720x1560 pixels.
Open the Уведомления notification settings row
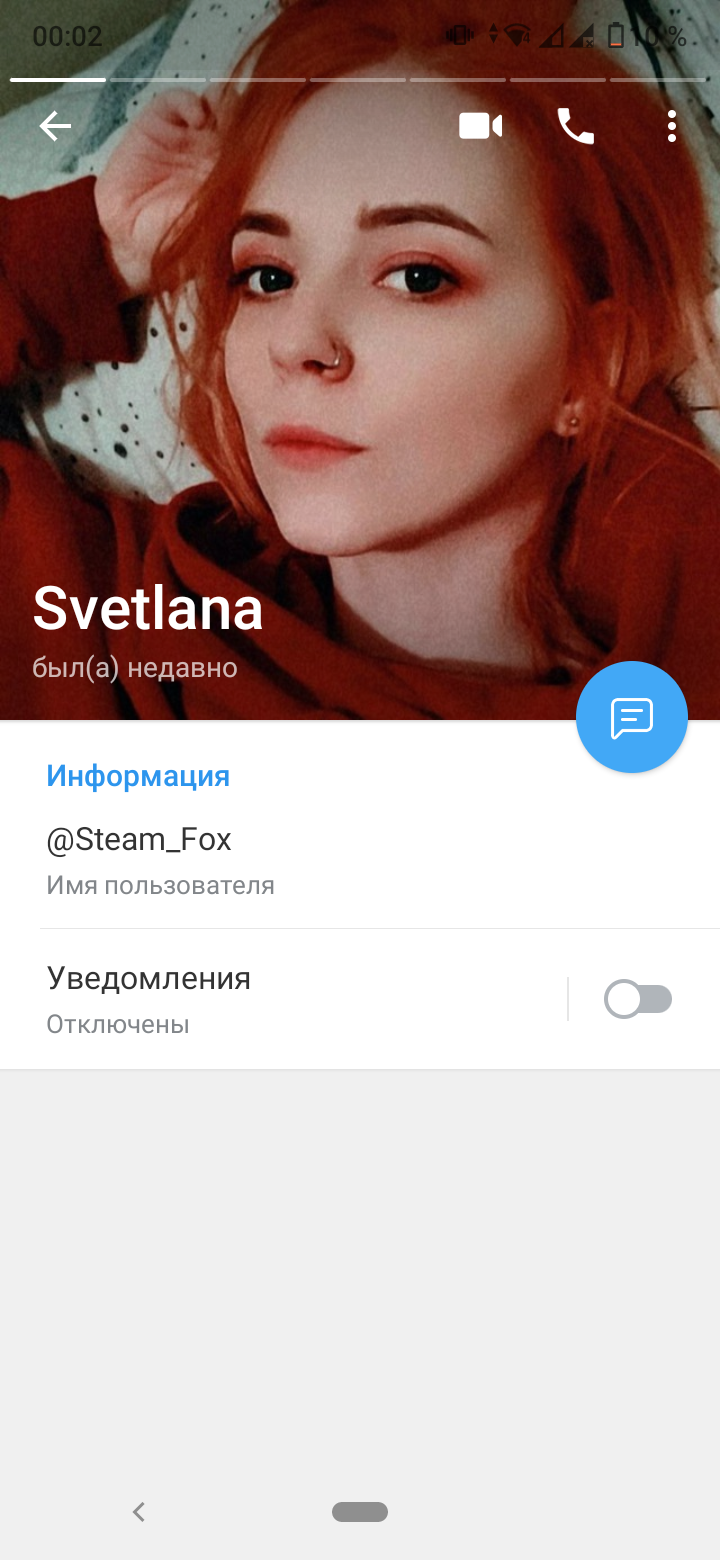pos(290,999)
